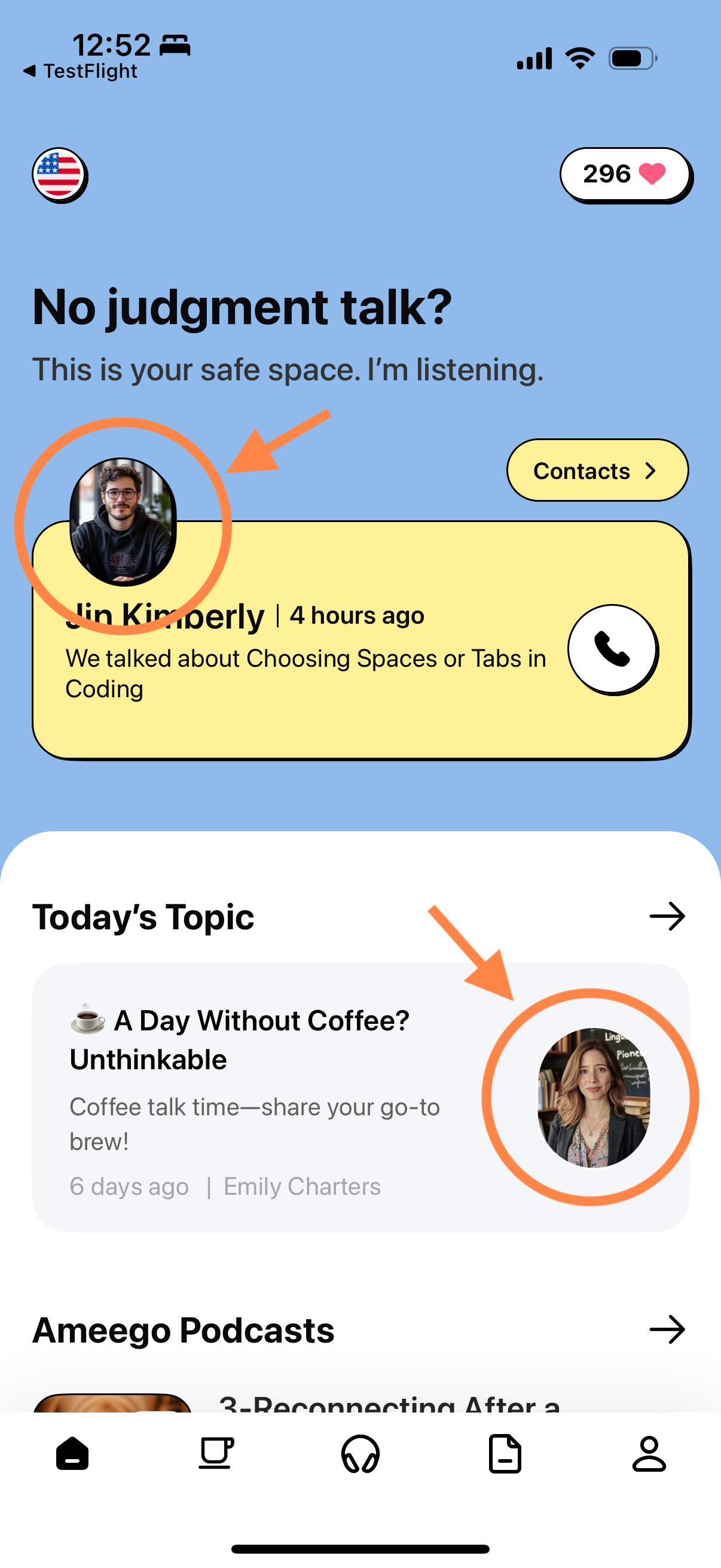Tap Jin Kimberly's avatar photo
Image resolution: width=721 pixels, height=1568 pixels.
(124, 521)
